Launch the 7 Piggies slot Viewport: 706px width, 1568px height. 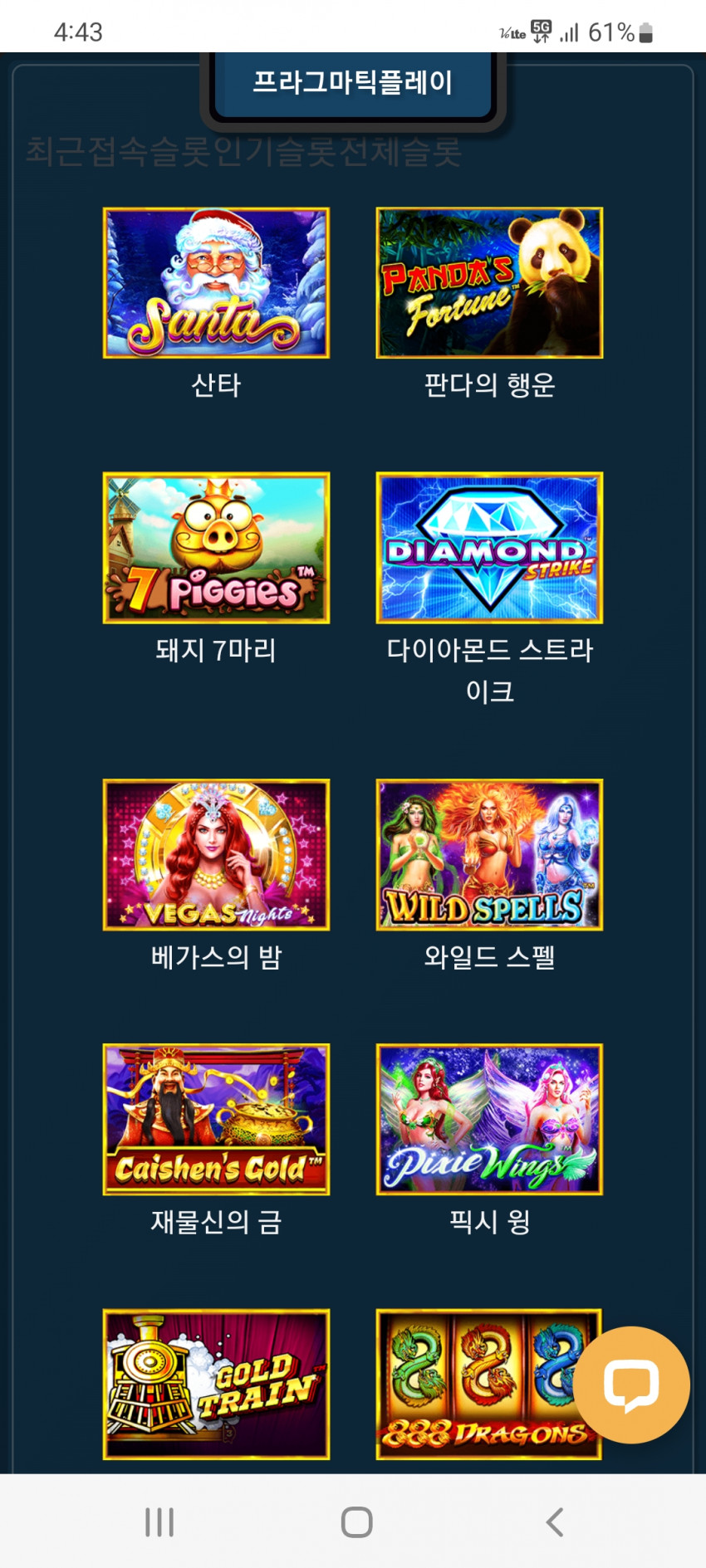216,548
